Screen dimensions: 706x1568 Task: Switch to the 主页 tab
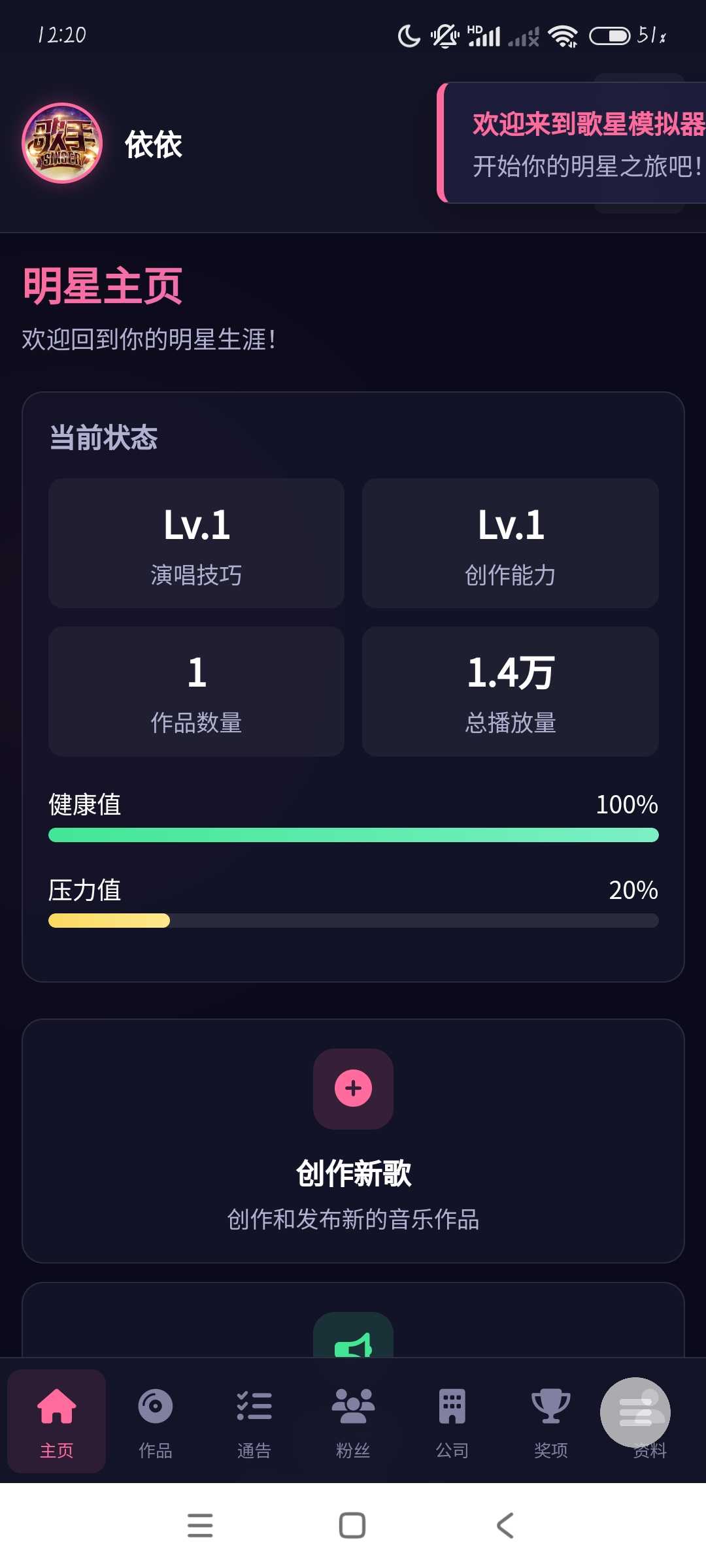point(56,1420)
